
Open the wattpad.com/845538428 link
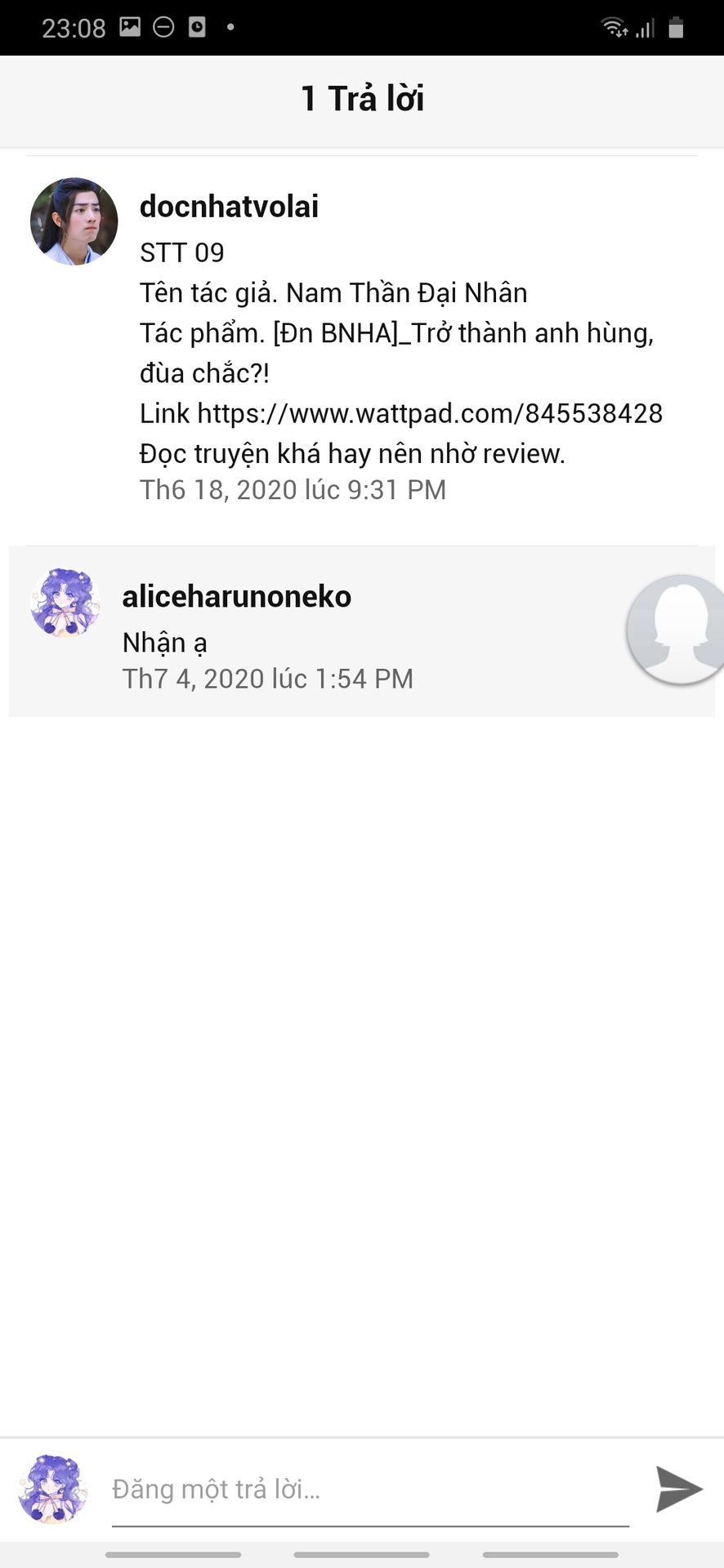tap(430, 413)
